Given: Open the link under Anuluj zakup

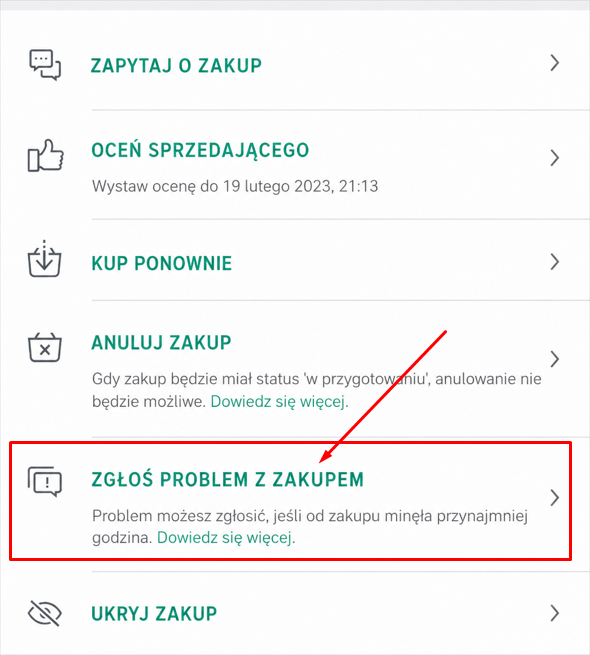Looking at the screenshot, I should pos(278,401).
